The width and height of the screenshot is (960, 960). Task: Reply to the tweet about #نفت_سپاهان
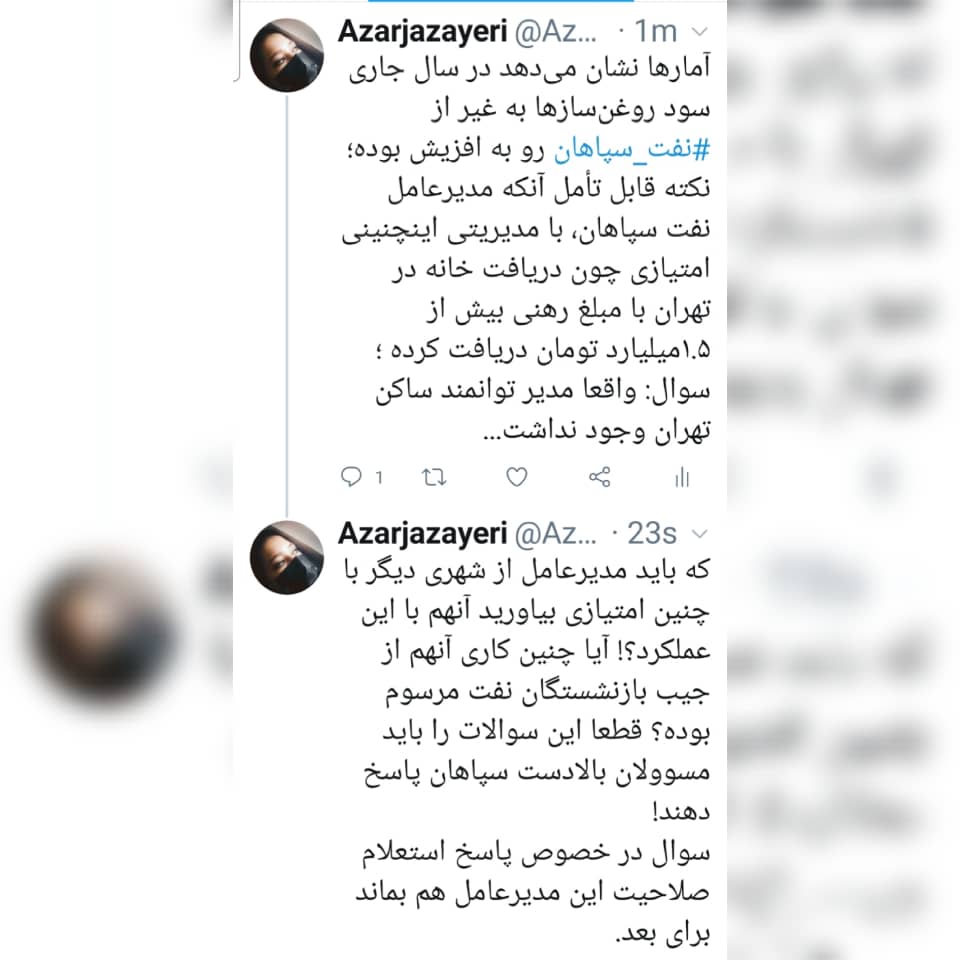352,478
